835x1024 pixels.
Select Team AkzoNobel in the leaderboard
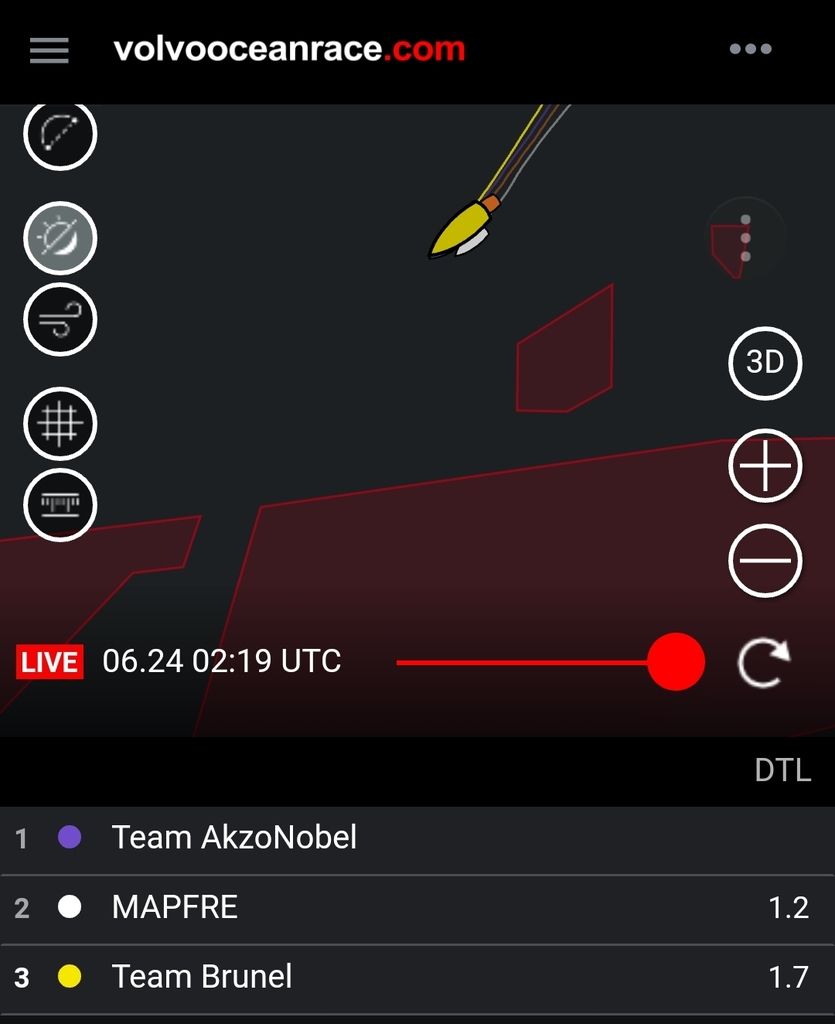[x=234, y=837]
